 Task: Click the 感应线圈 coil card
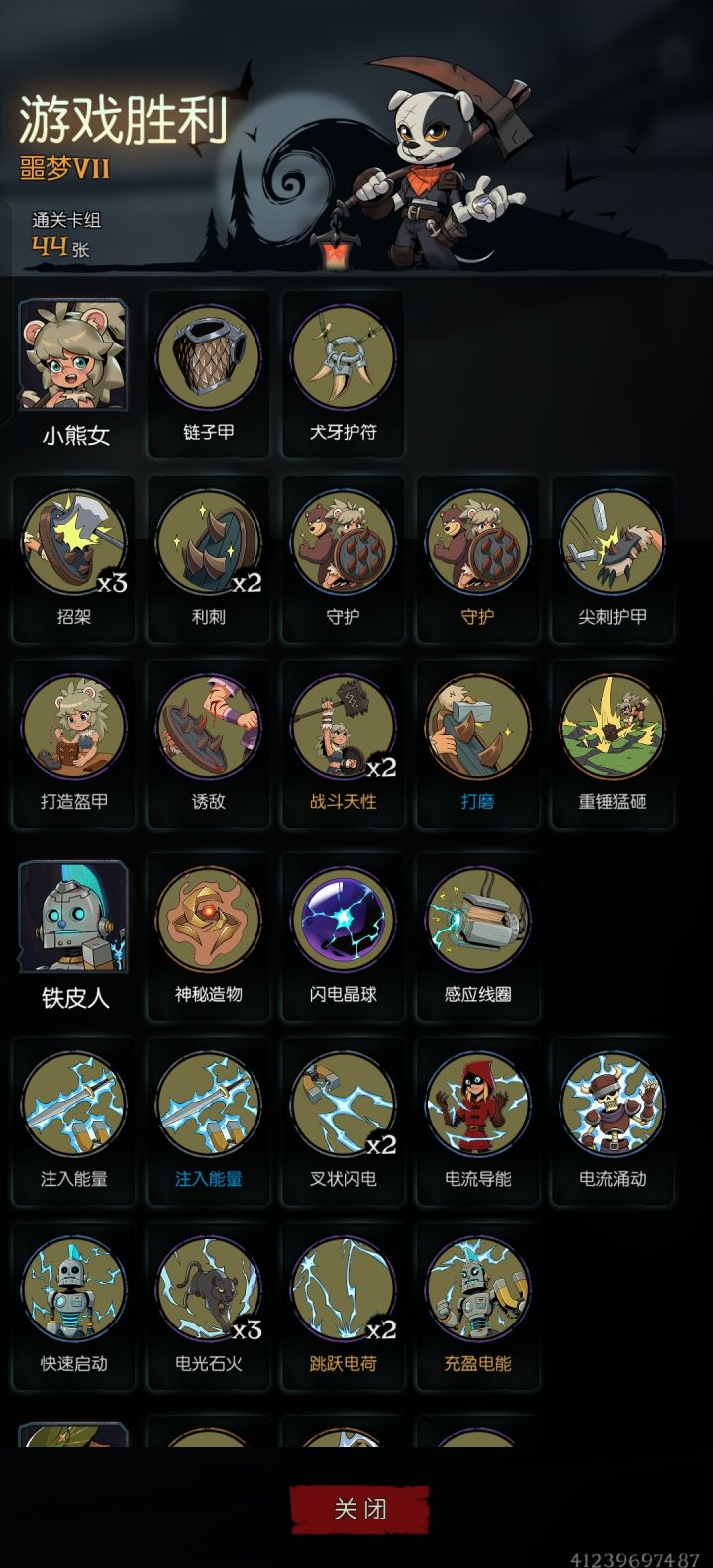[x=478, y=920]
